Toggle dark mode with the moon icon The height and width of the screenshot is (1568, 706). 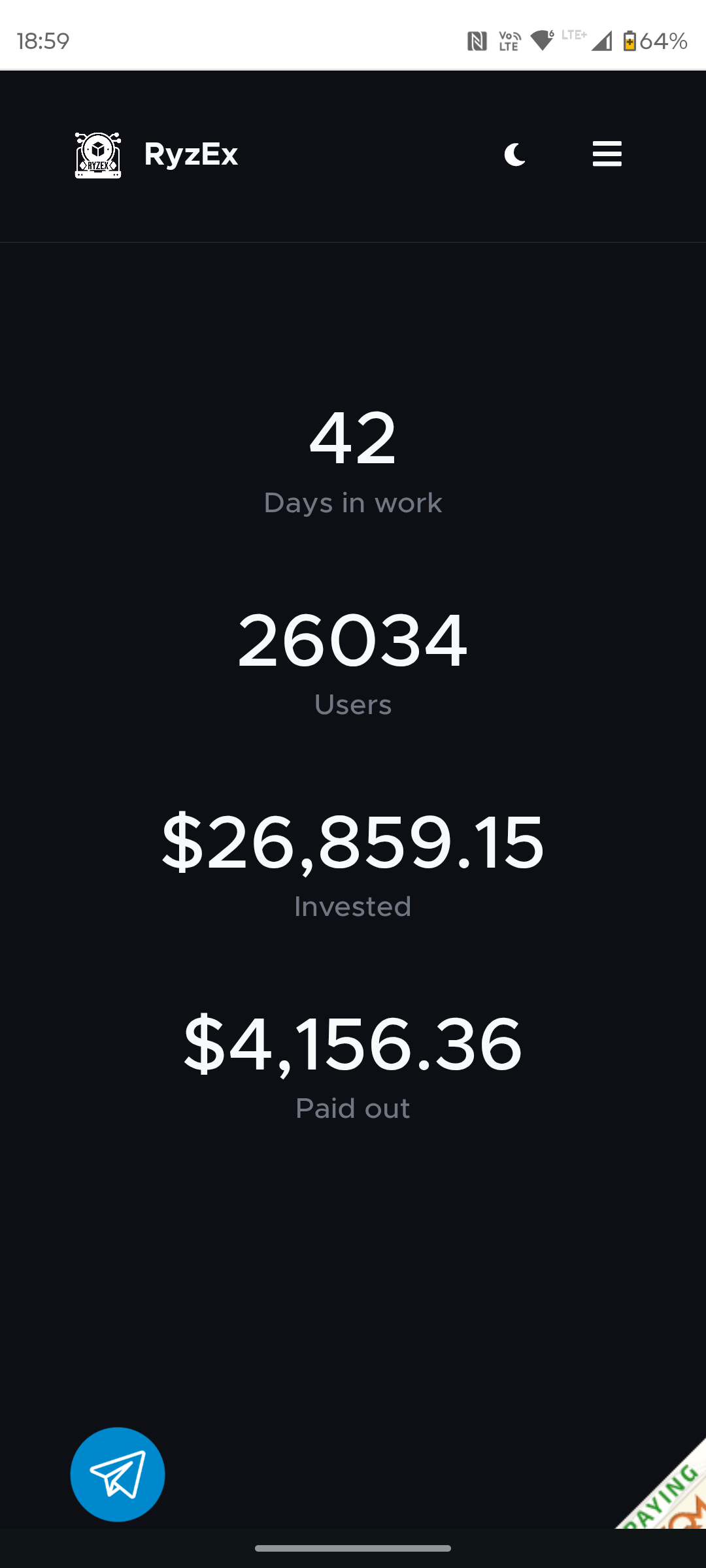pyautogui.click(x=514, y=155)
